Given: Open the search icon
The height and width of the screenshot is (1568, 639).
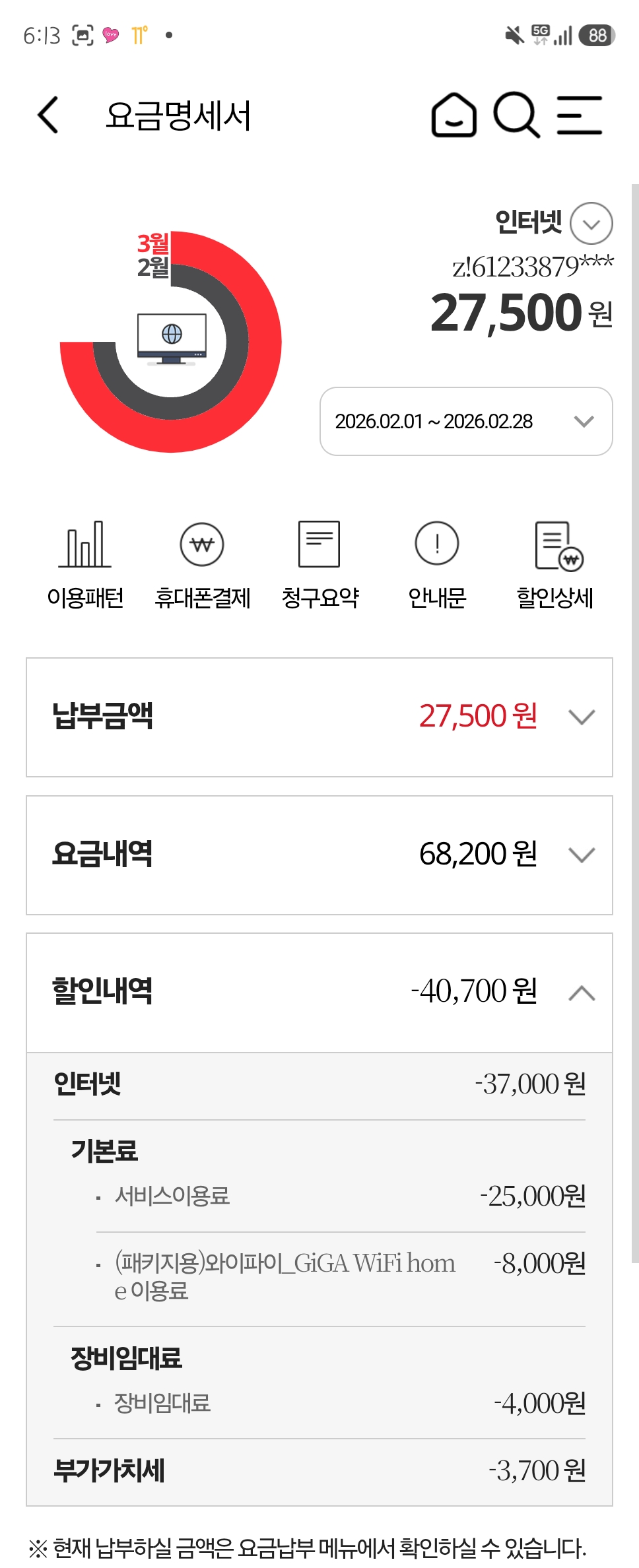Looking at the screenshot, I should [516, 115].
